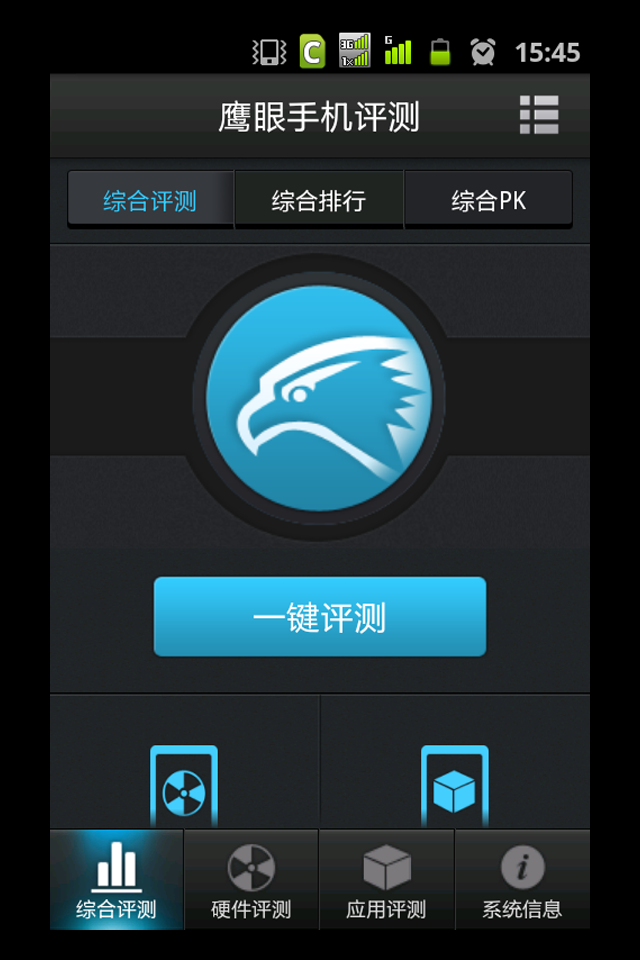Switch to 综合排行 tab
640x960 pixels.
(319, 201)
